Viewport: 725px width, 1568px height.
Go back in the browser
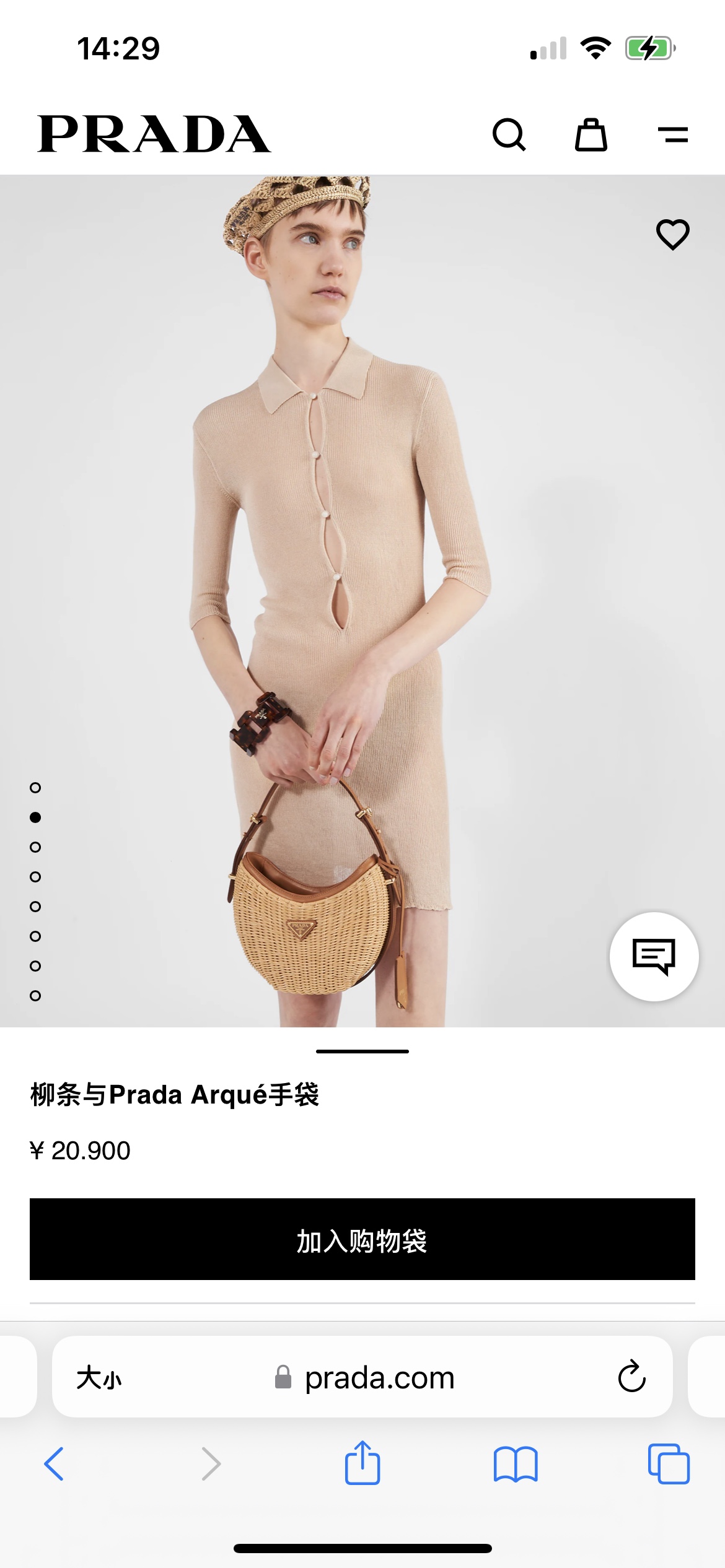[x=54, y=1464]
